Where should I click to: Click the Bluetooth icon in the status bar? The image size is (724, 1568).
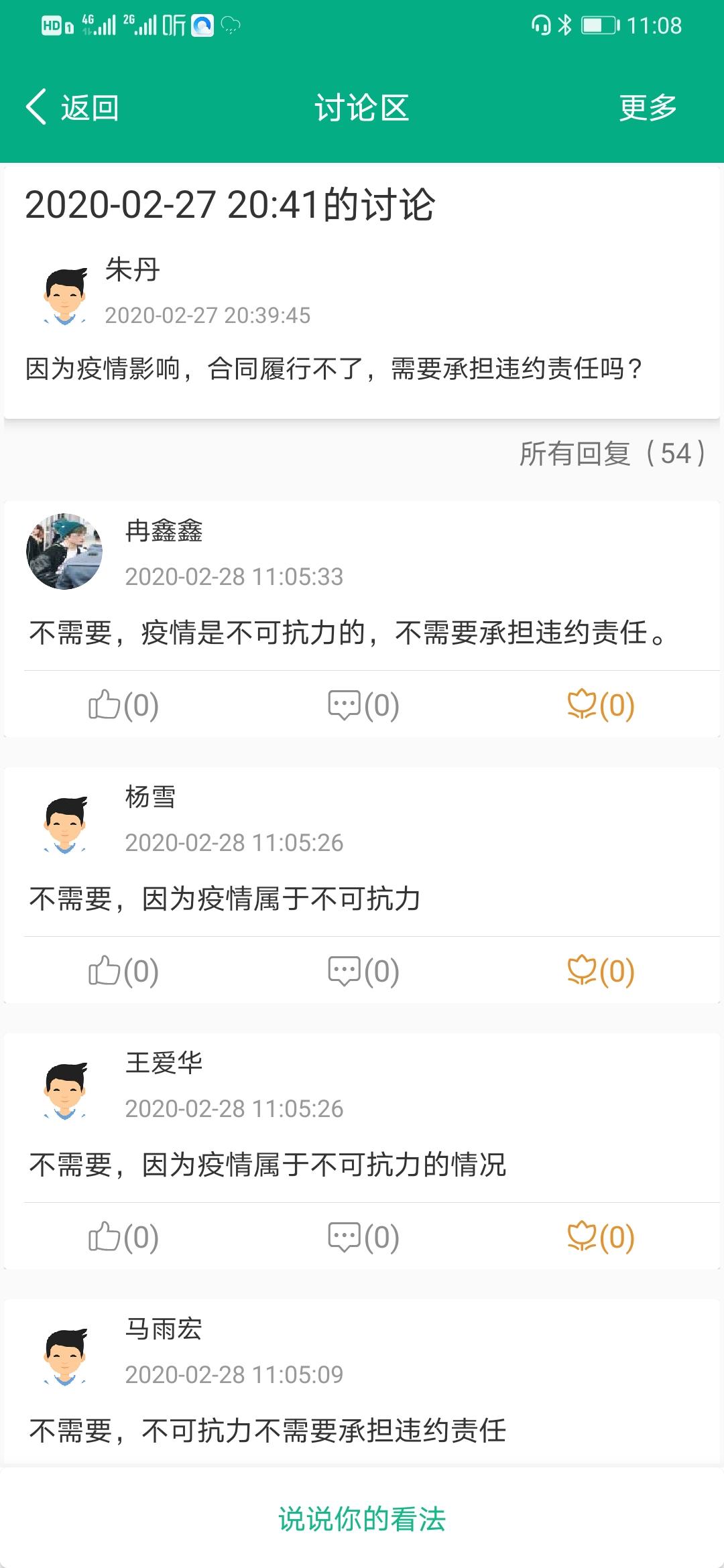pos(563,24)
